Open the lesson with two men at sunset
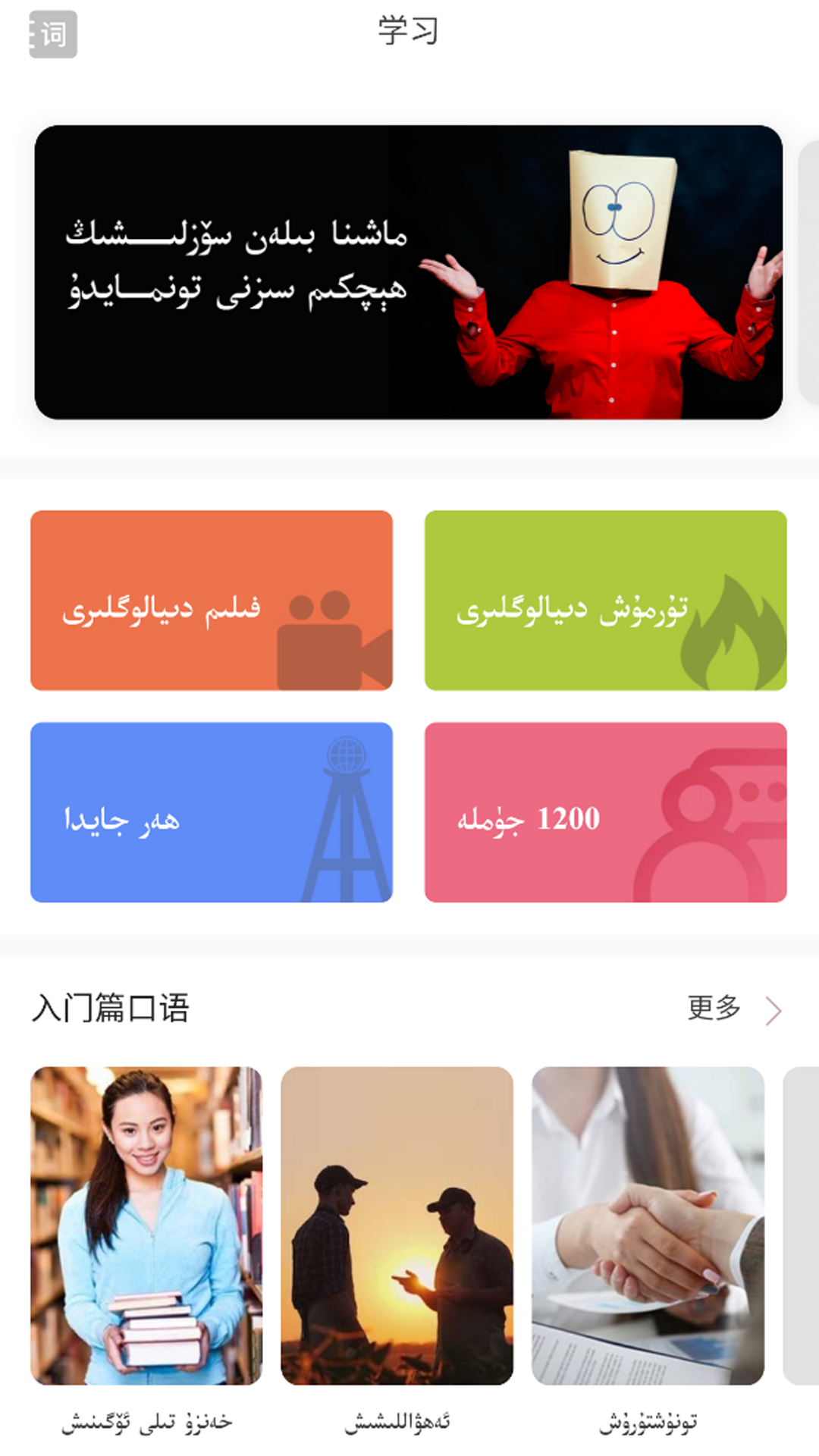819x1456 pixels. [397, 1225]
